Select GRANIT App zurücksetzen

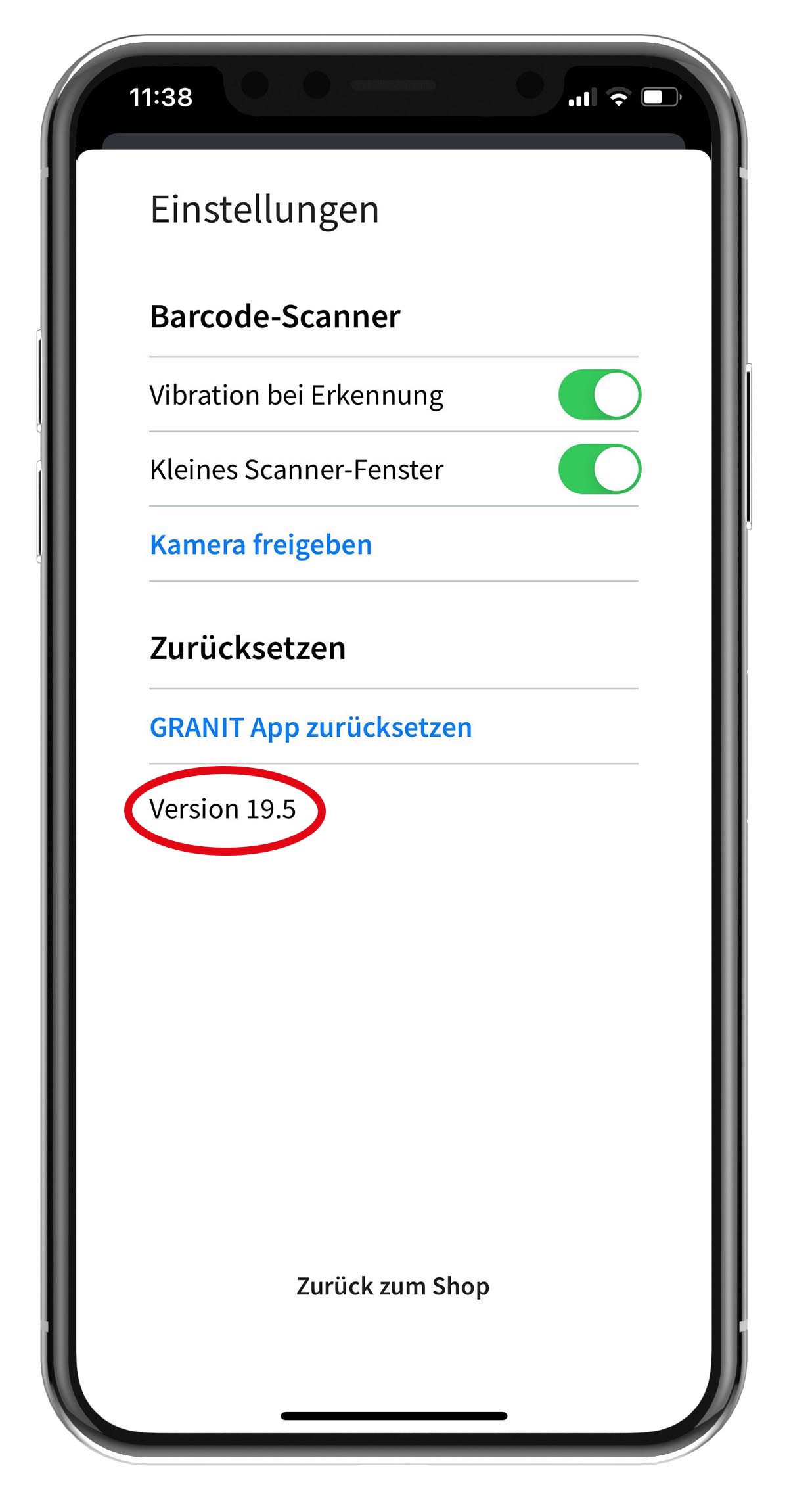(311, 727)
